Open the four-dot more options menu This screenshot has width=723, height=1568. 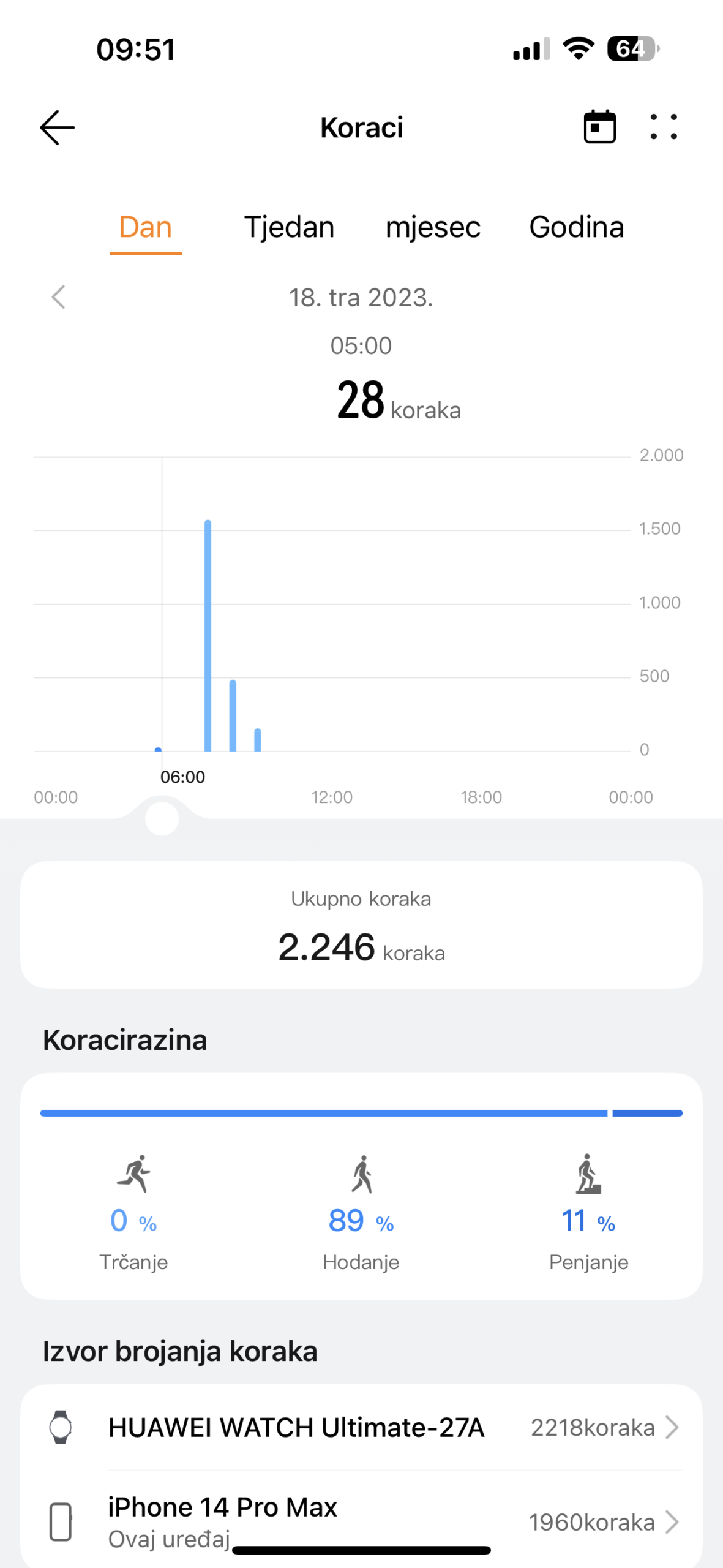coord(664,127)
